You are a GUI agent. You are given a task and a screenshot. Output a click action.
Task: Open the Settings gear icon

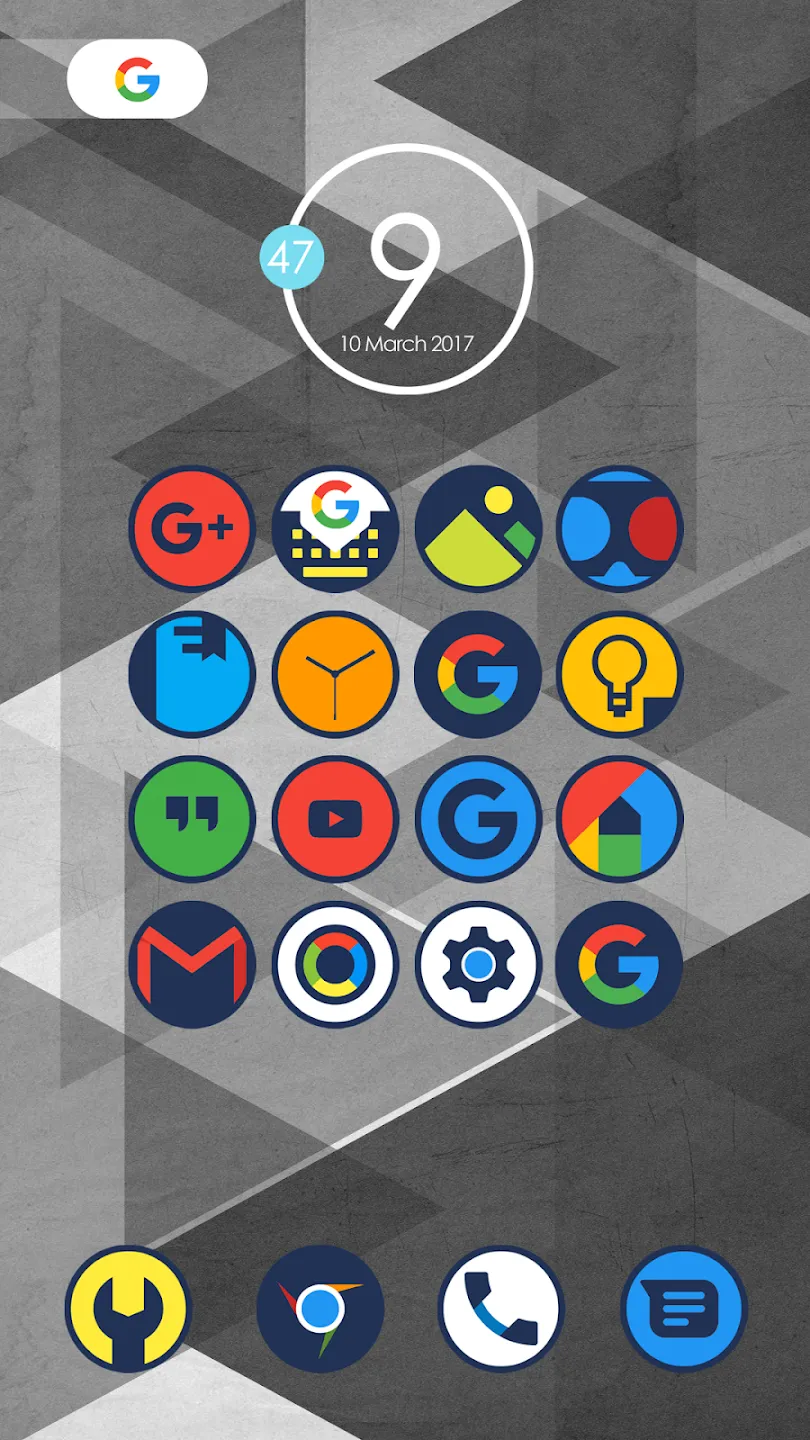click(x=478, y=964)
